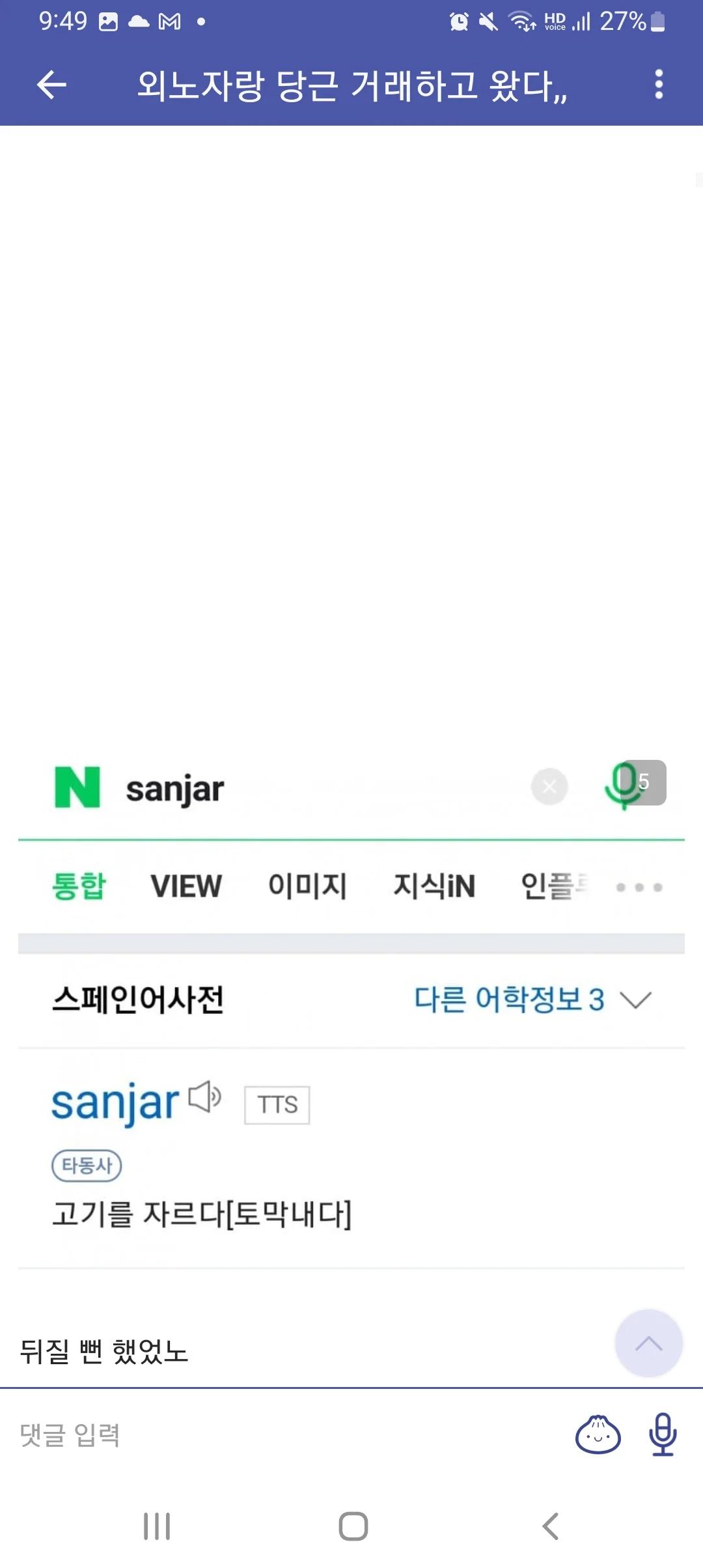This screenshot has height=1568, width=703.
Task: Tap the system home button
Action: tap(353, 1526)
